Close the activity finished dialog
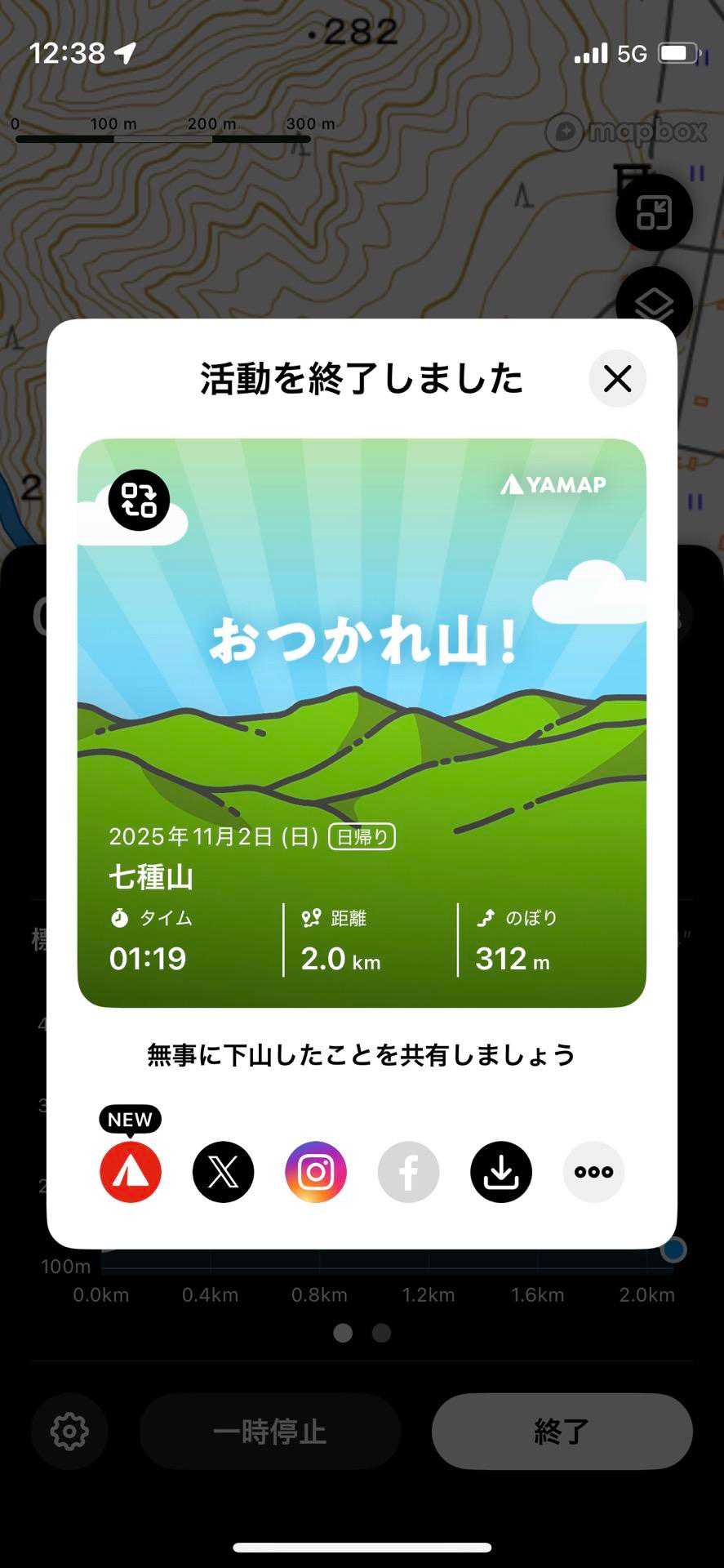Screen dimensions: 724x1568 pos(617,379)
